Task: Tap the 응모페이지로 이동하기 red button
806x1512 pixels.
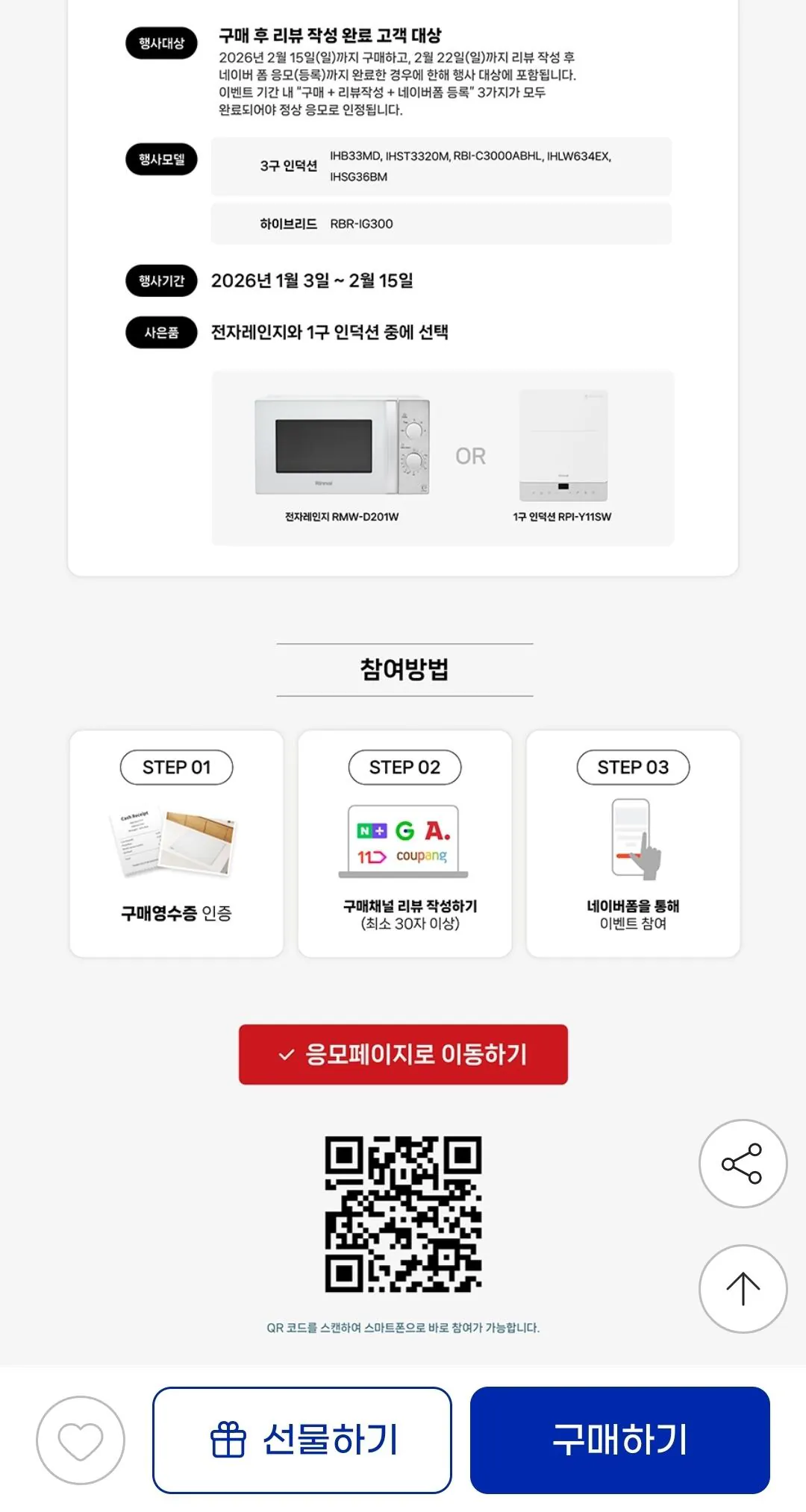Action: coord(403,1054)
